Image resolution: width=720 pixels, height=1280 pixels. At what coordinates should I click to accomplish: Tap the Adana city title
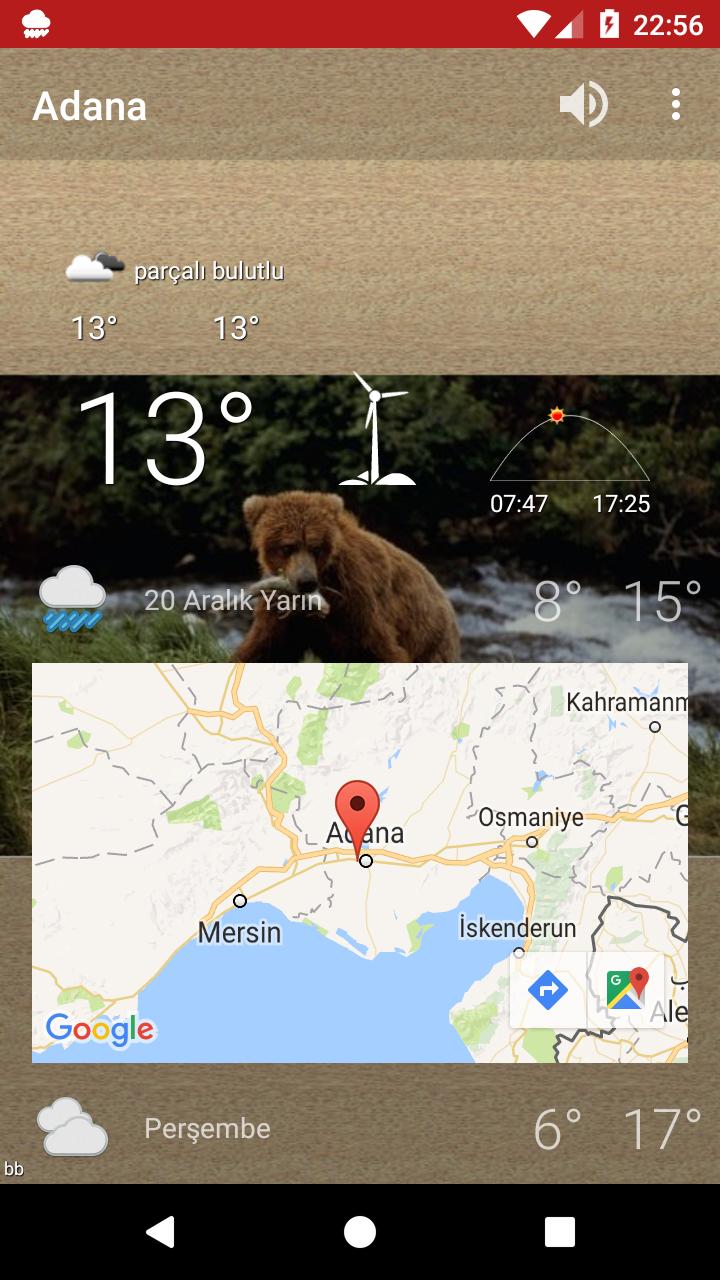tap(90, 106)
